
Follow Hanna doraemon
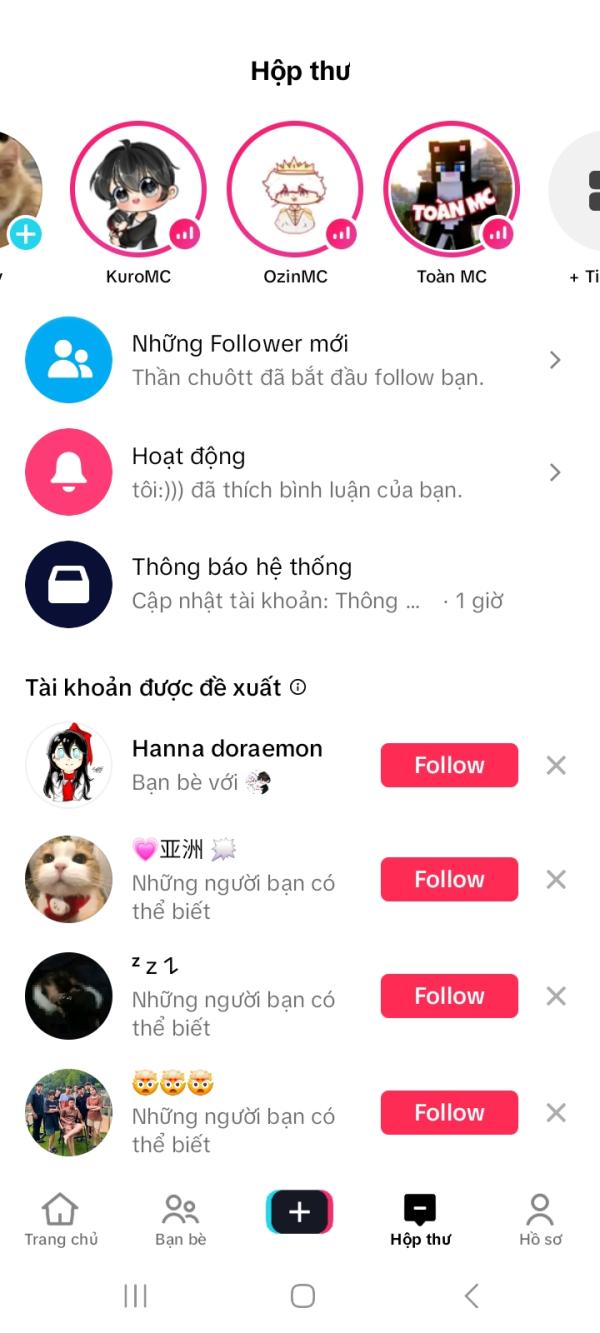(449, 765)
